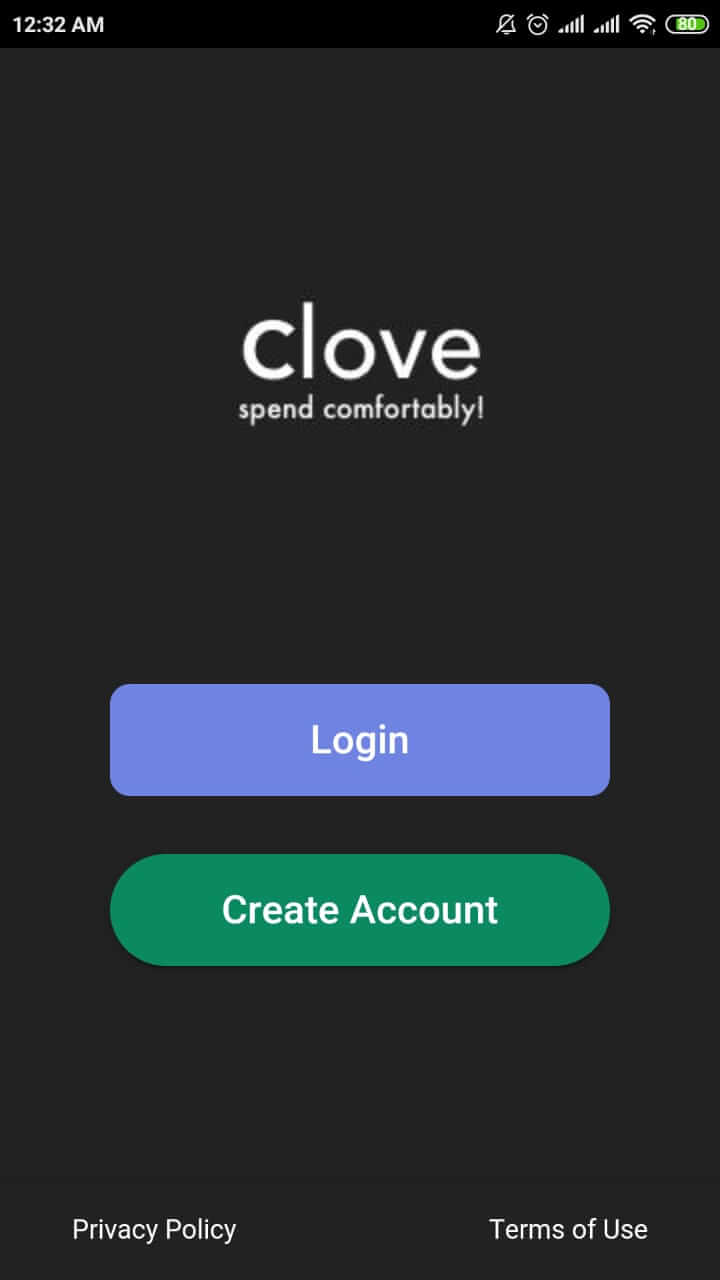Image resolution: width=720 pixels, height=1280 pixels.
Task: Tap the Login button
Action: pos(360,740)
